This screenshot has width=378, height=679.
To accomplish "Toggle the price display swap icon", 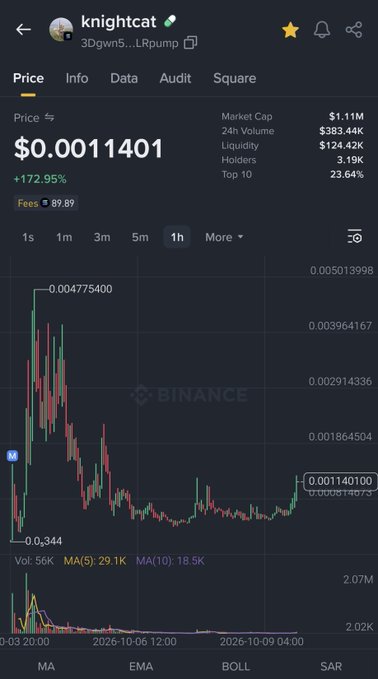I will [49, 117].
